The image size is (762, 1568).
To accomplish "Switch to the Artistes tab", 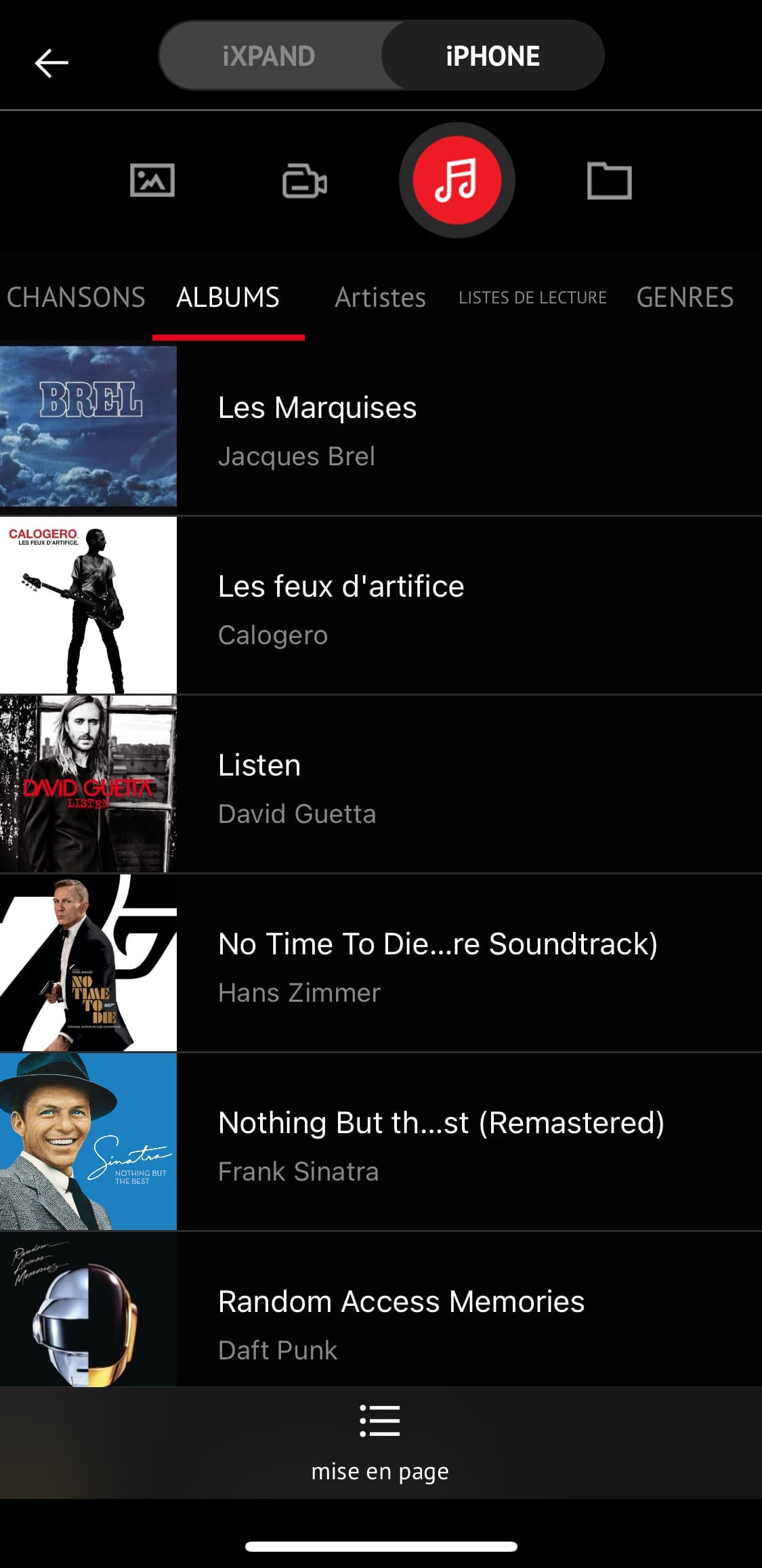I will click(380, 297).
